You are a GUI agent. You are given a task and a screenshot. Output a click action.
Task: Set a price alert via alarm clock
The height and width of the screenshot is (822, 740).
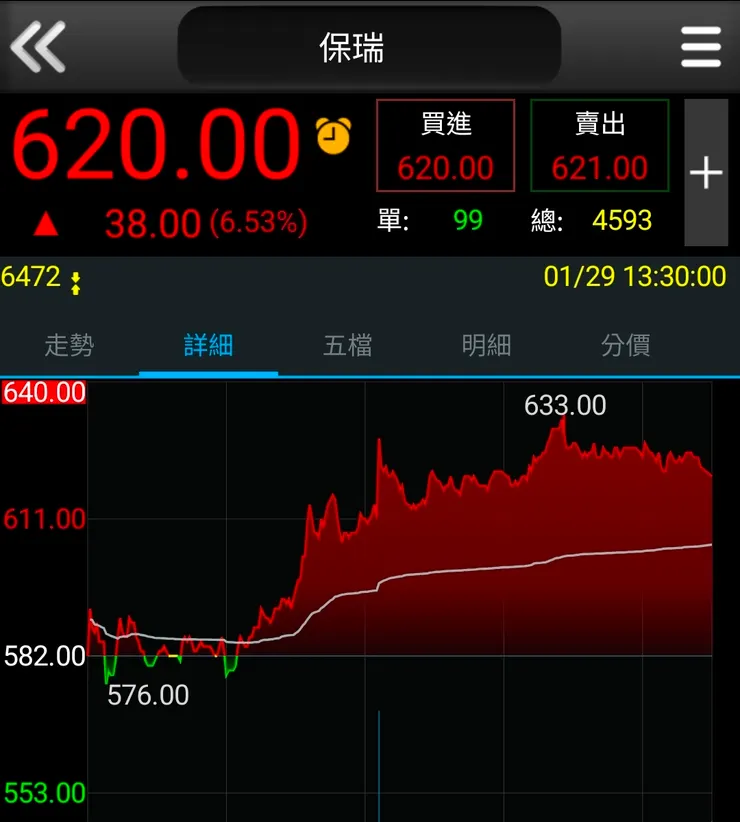333,135
